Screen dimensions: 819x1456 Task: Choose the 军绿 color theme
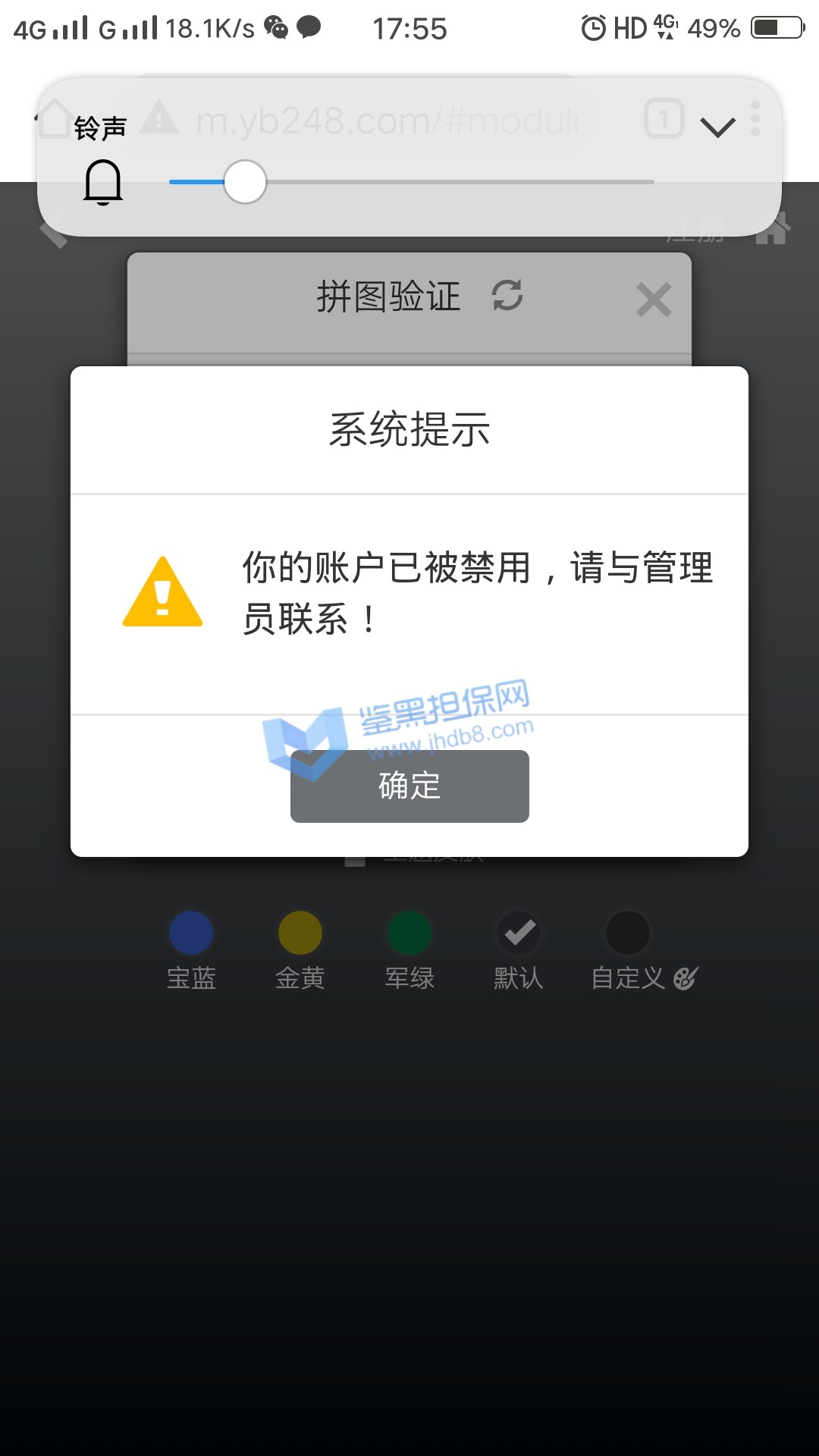click(409, 933)
